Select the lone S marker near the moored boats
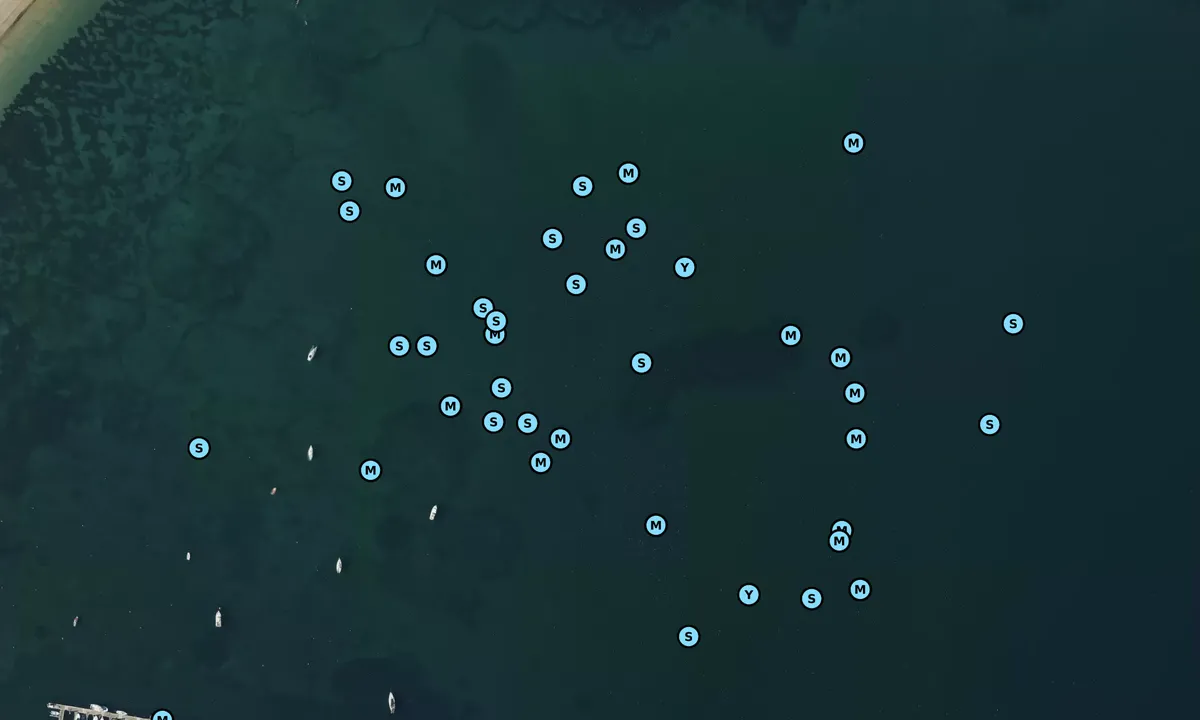Screen dimensions: 1200x720 click(199, 448)
